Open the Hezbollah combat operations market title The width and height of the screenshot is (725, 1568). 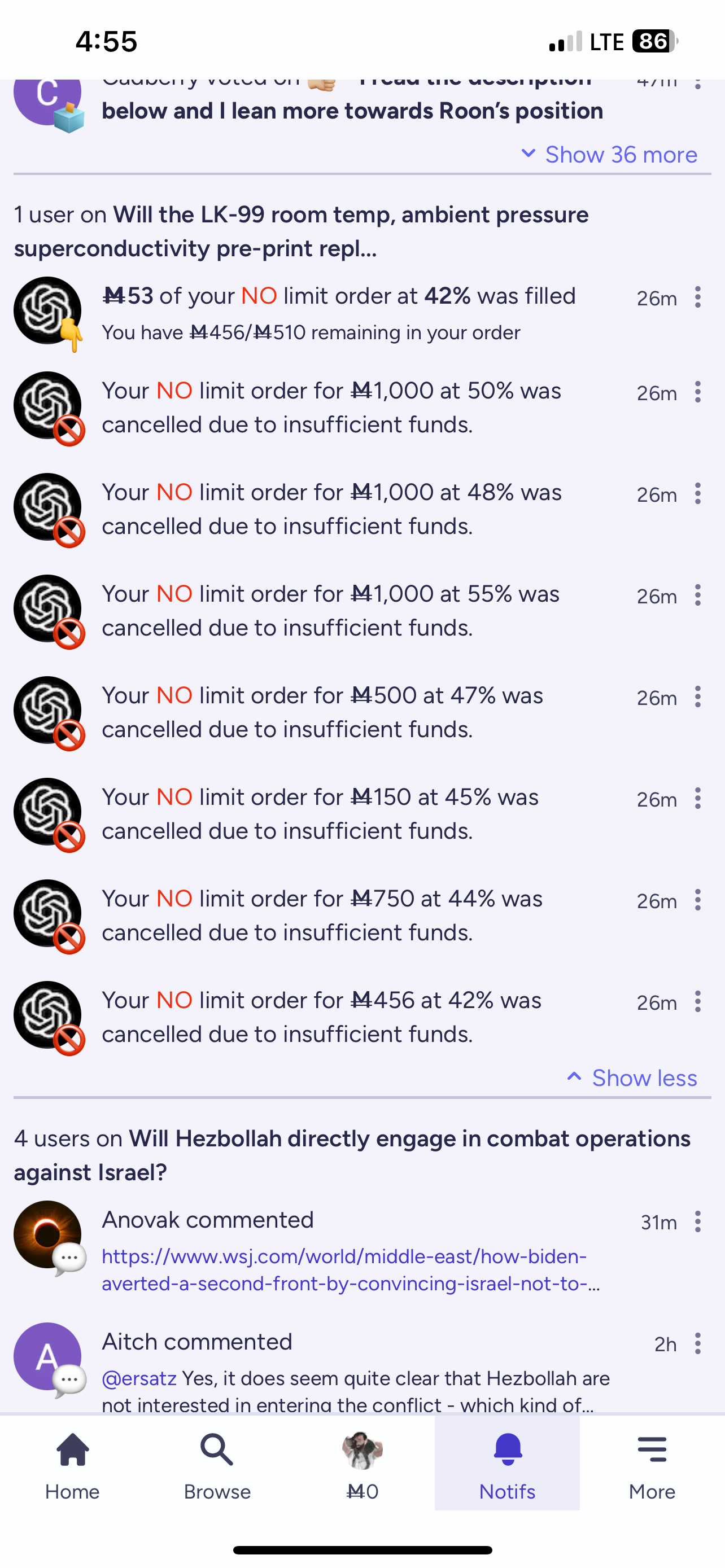click(352, 1155)
